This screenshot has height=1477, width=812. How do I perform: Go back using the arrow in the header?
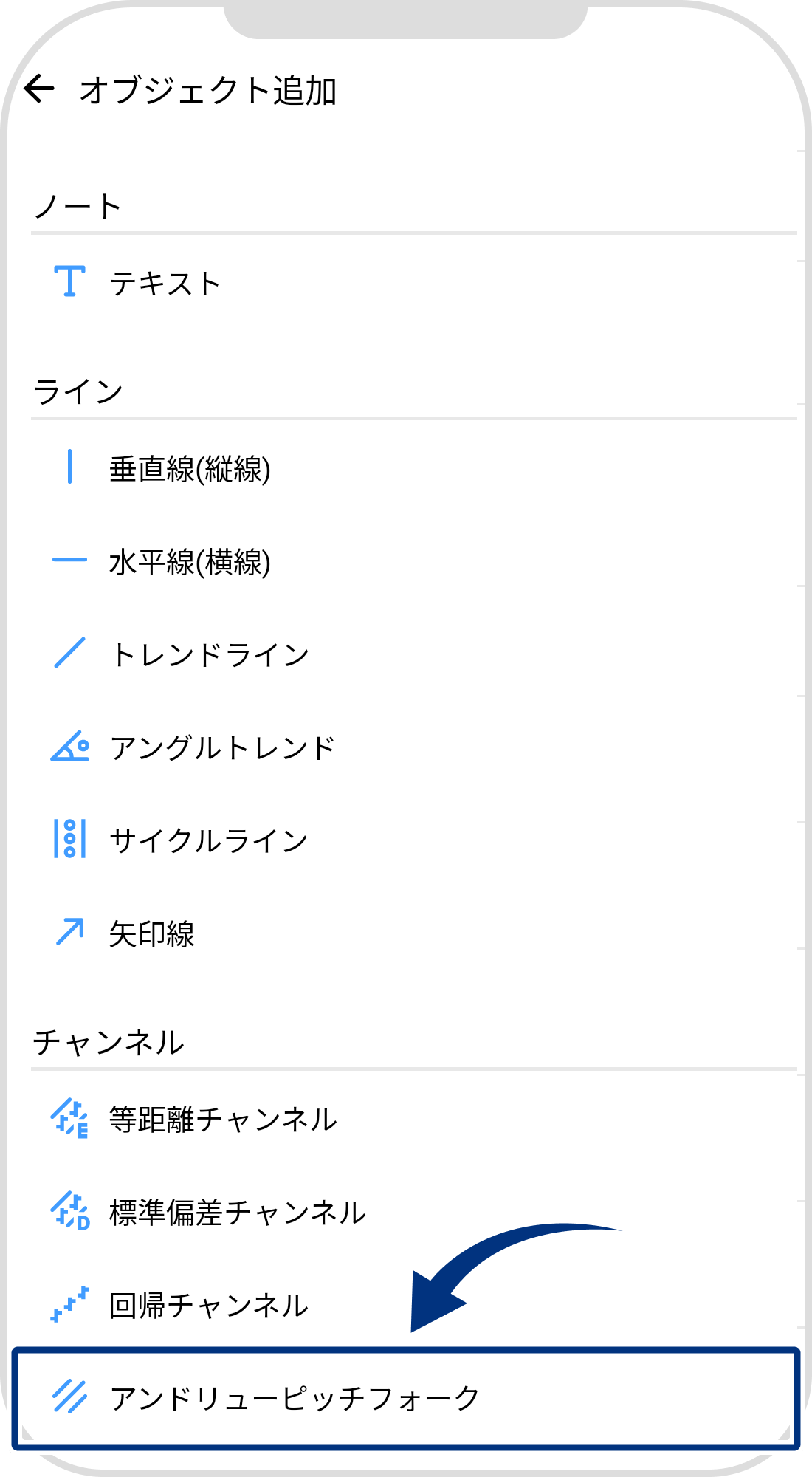click(x=42, y=89)
